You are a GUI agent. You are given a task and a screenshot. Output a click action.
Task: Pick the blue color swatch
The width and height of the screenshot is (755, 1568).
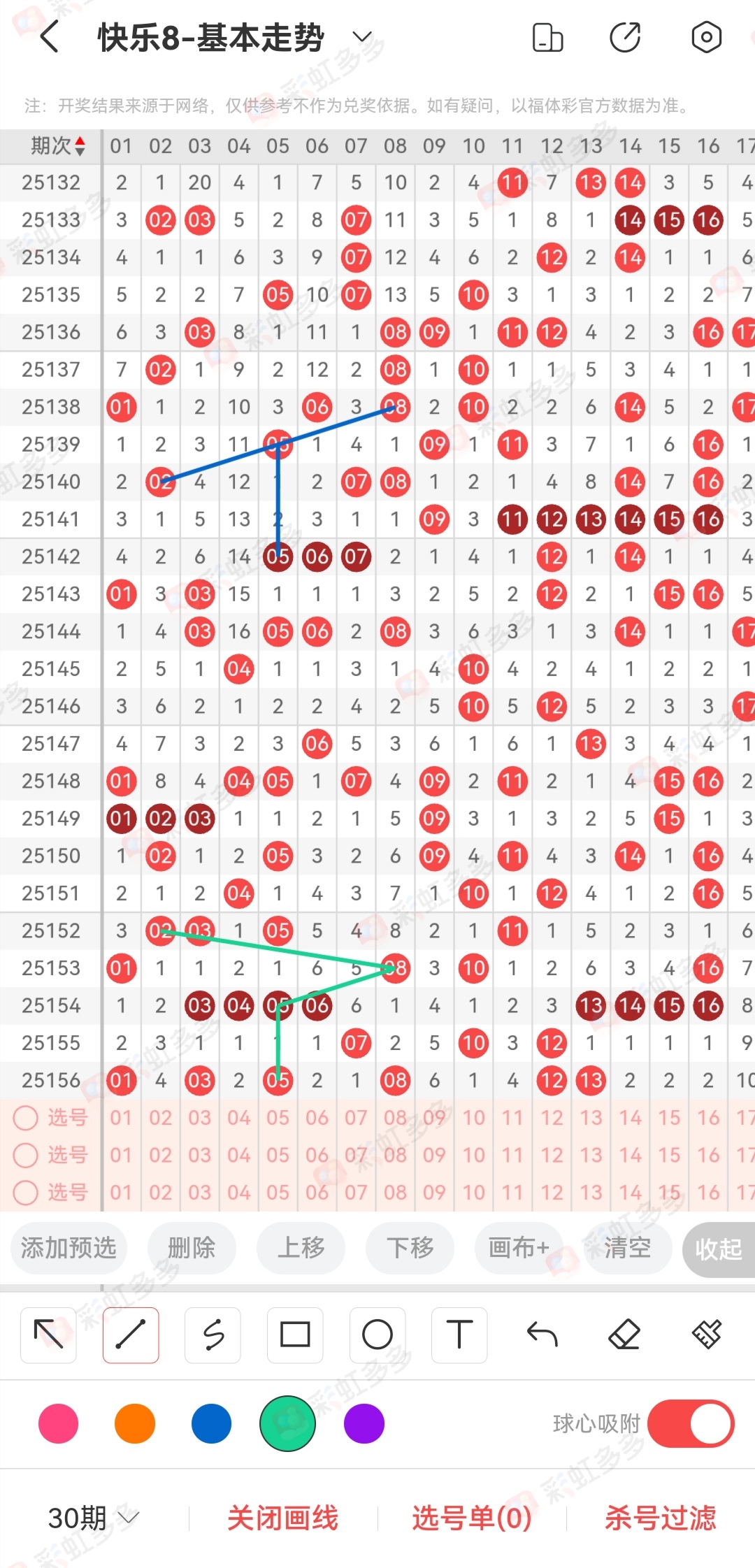[210, 1424]
